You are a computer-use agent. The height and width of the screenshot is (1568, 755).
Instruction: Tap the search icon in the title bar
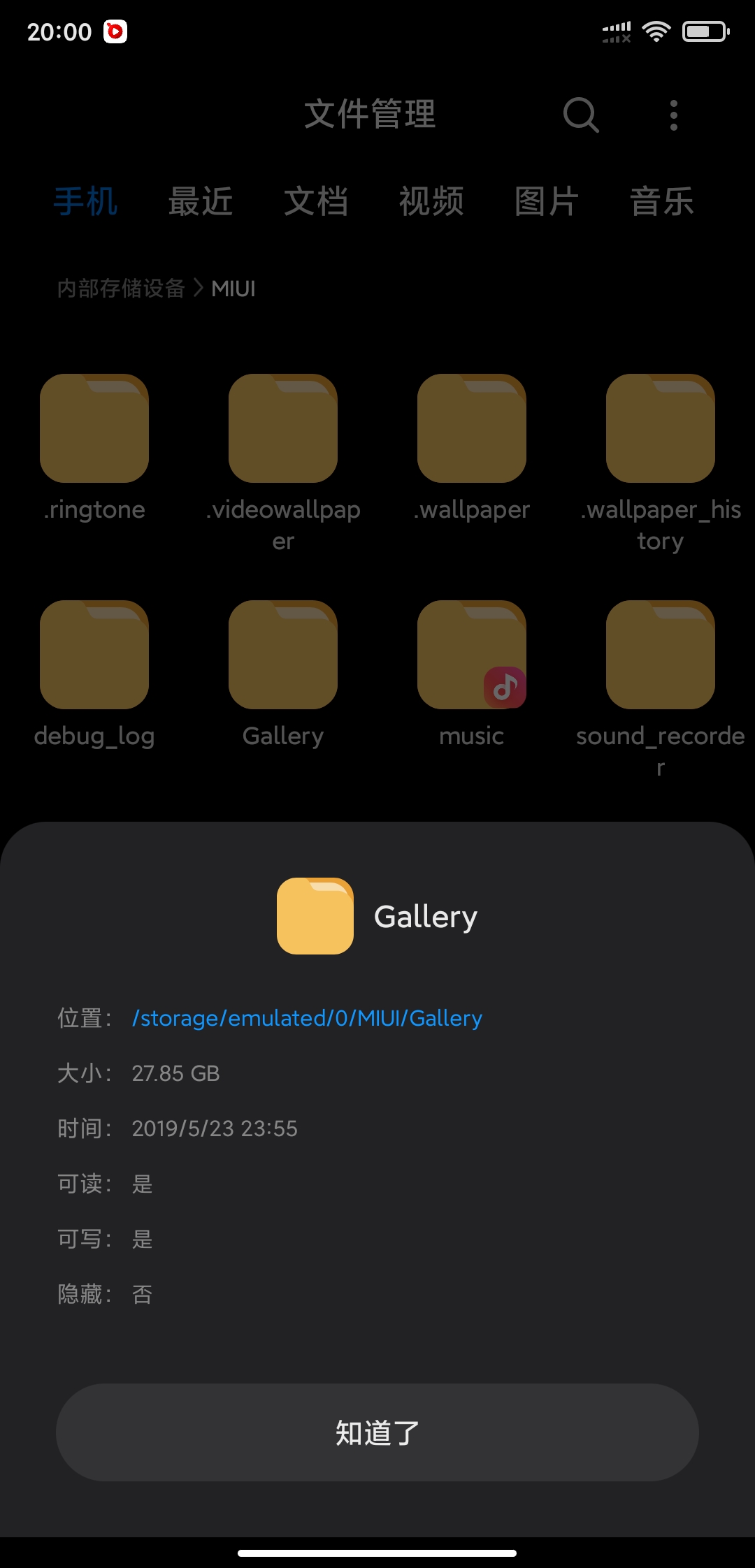click(581, 116)
